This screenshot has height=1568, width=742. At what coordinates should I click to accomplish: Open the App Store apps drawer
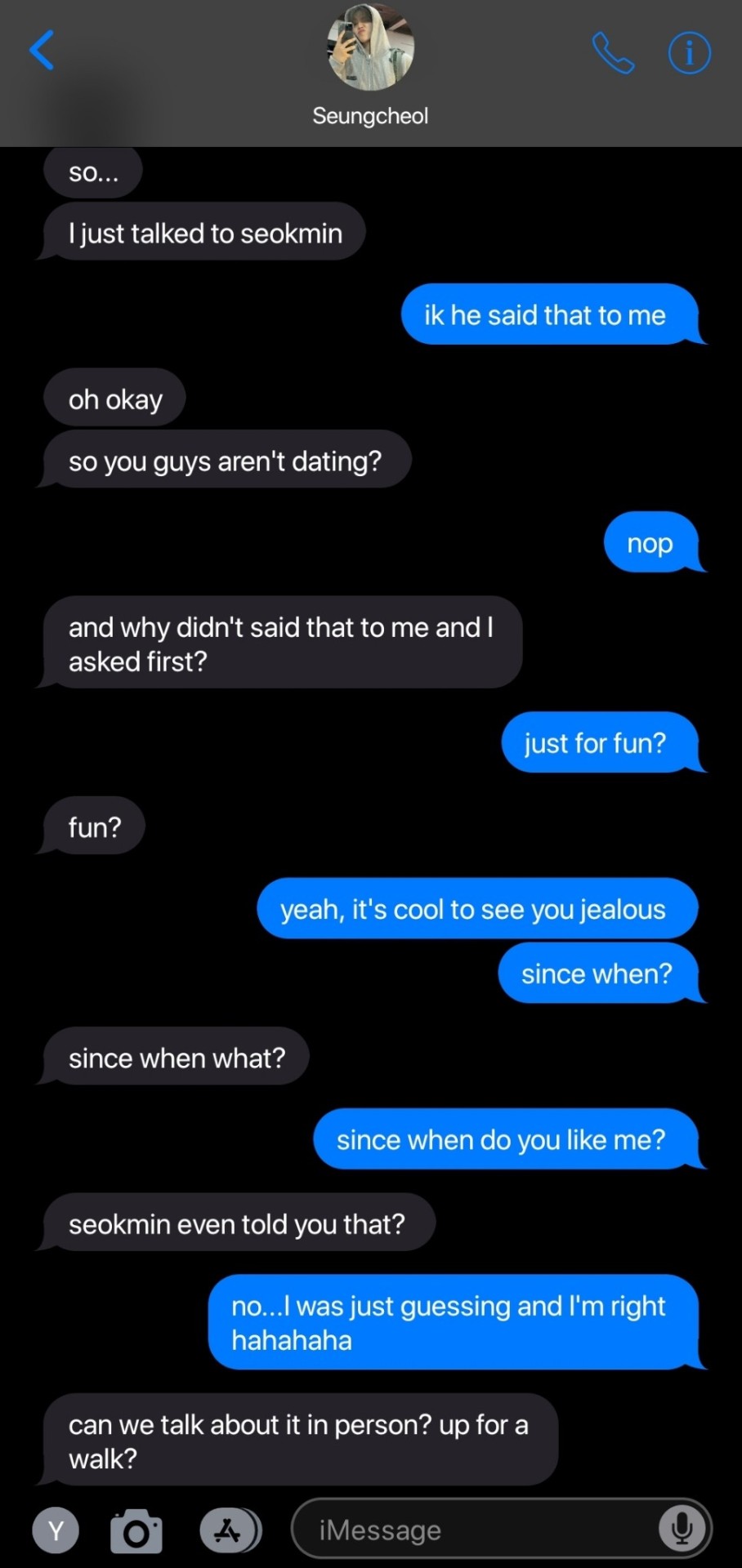point(230,1530)
